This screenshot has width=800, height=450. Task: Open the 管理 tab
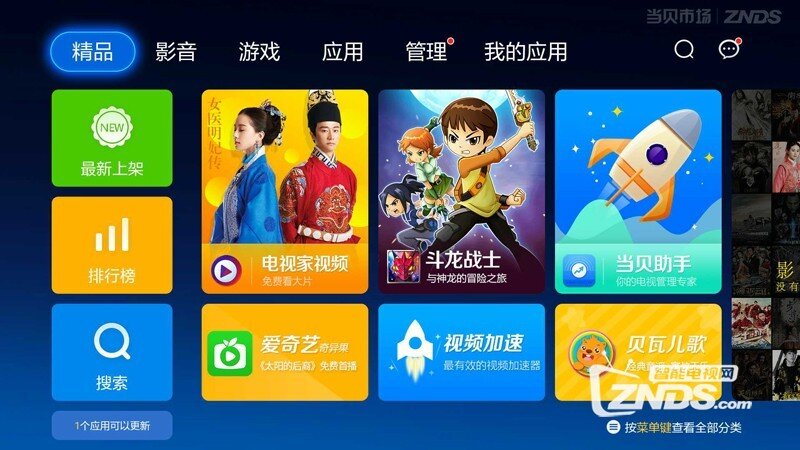[x=426, y=52]
